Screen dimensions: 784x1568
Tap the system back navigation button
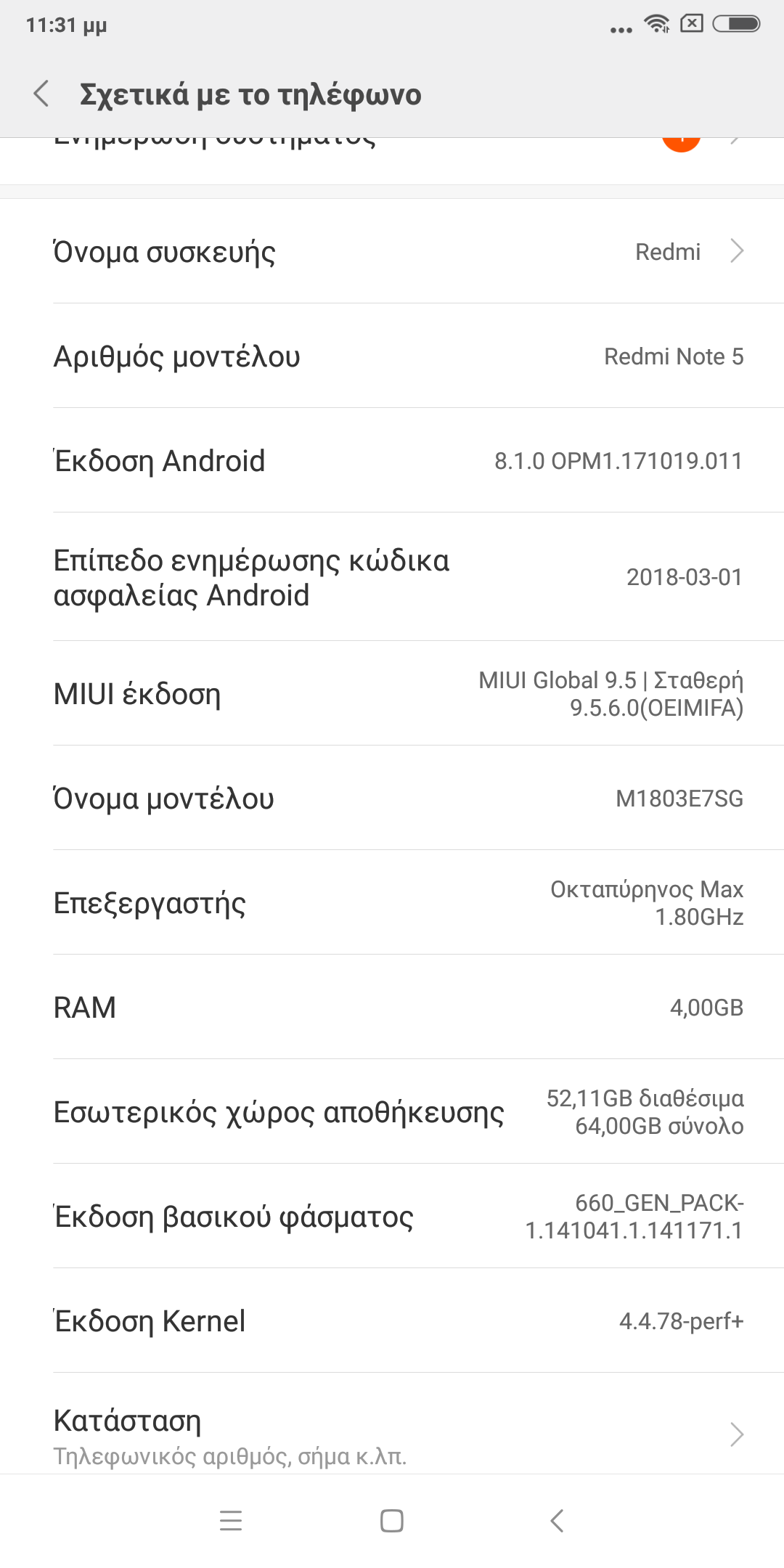click(x=557, y=1520)
